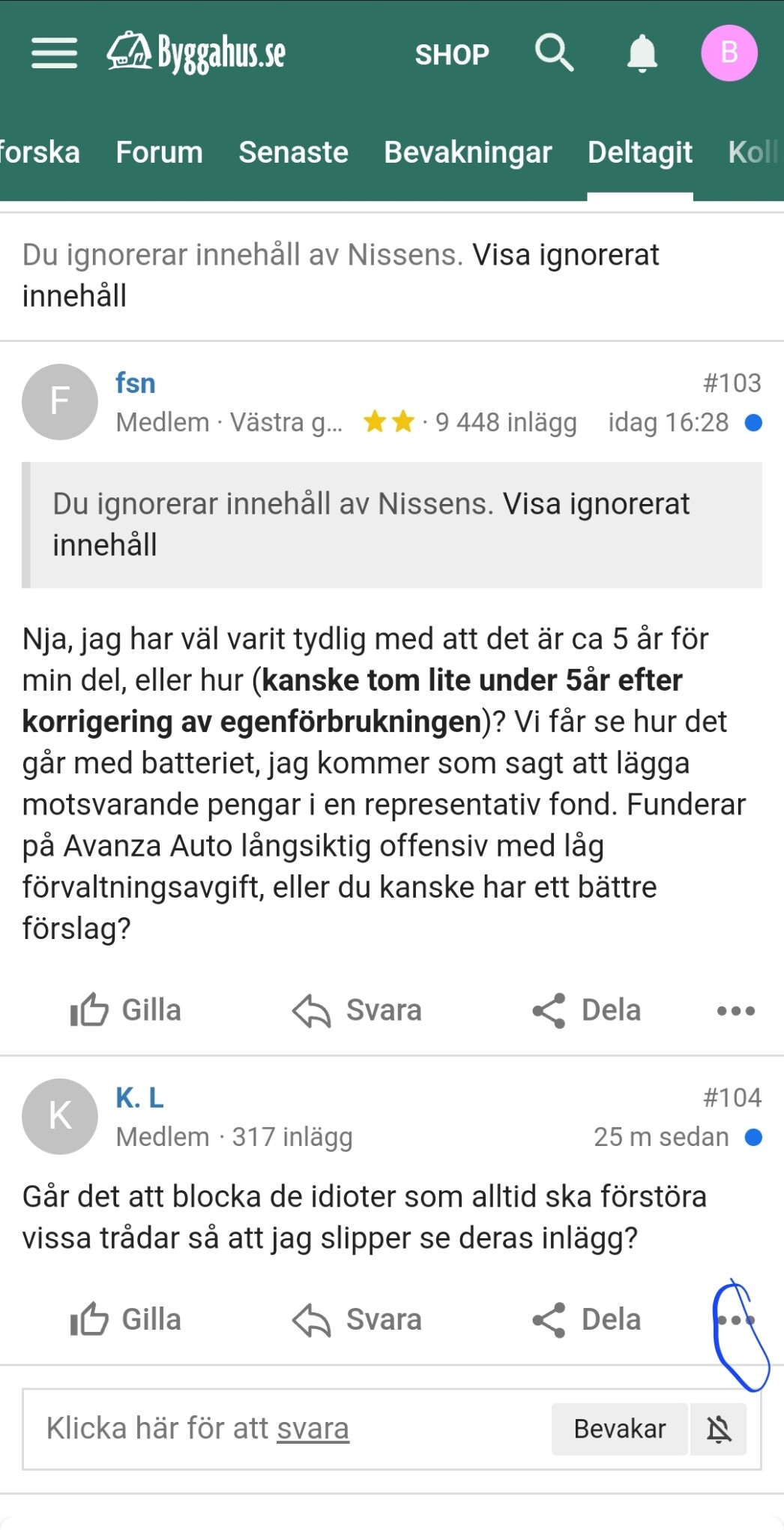This screenshot has width=784, height=1536.
Task: Switch to the Senaste tab
Action: 293,152
